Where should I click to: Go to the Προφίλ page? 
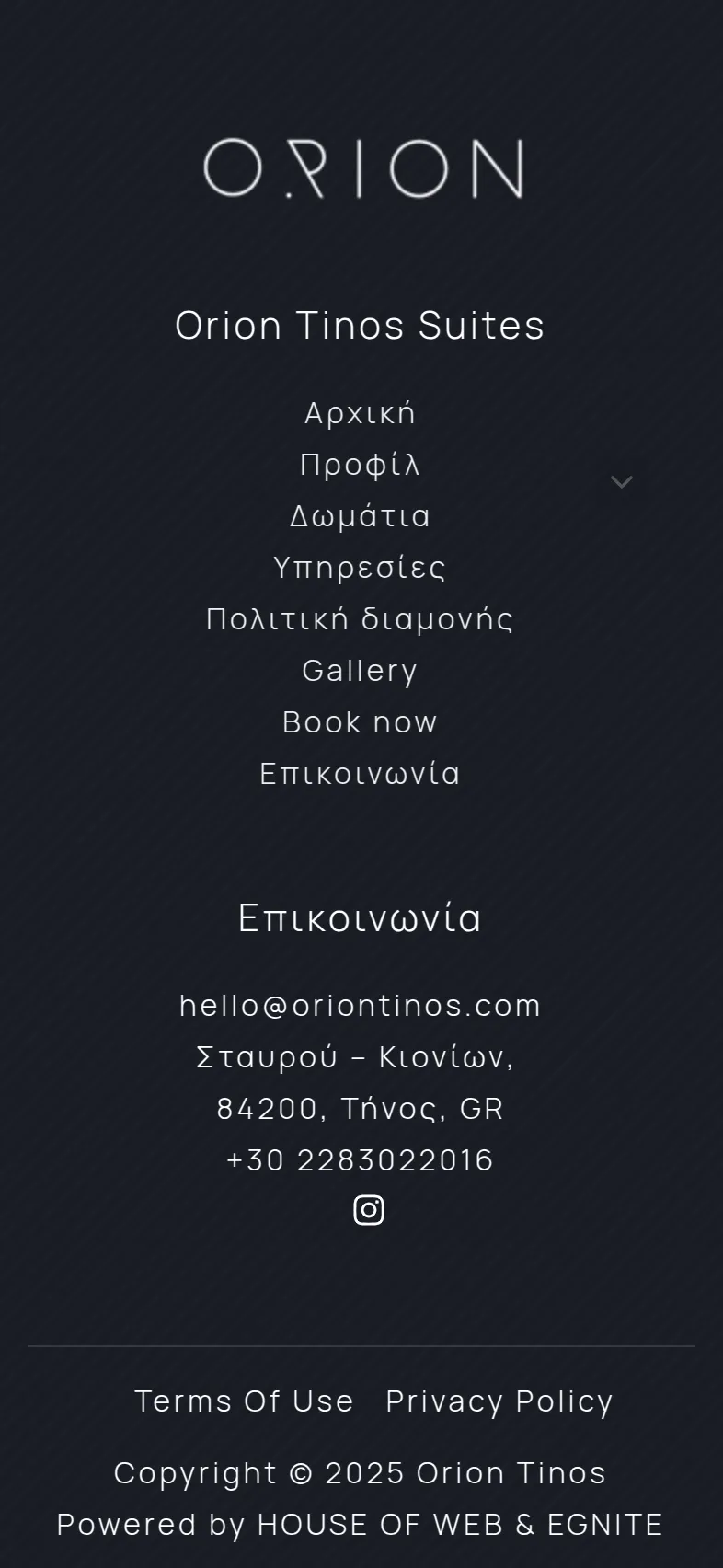coord(360,465)
